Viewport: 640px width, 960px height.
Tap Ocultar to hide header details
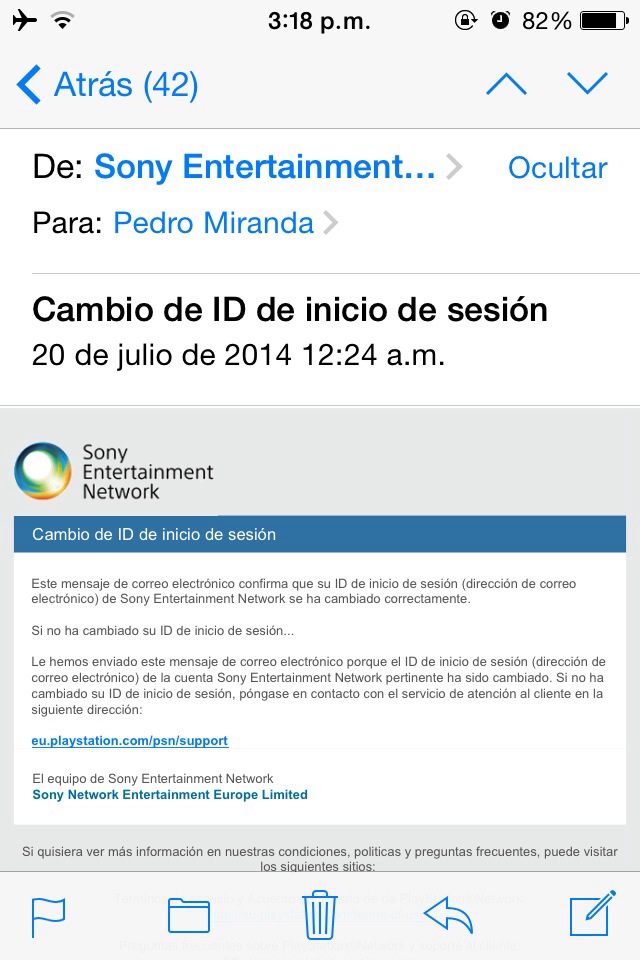point(557,167)
